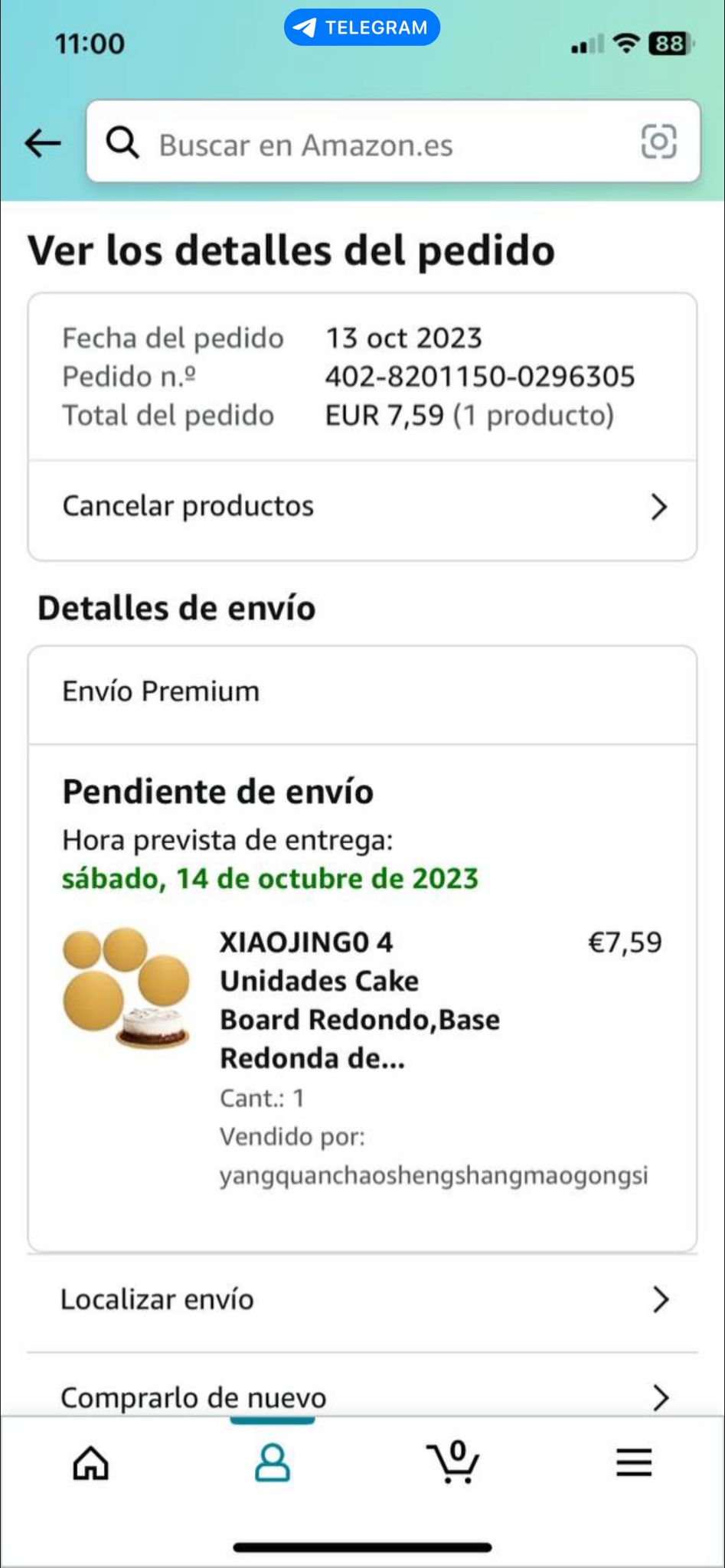Open the camera scan icon in search
This screenshot has width=725, height=1568.
point(658,142)
